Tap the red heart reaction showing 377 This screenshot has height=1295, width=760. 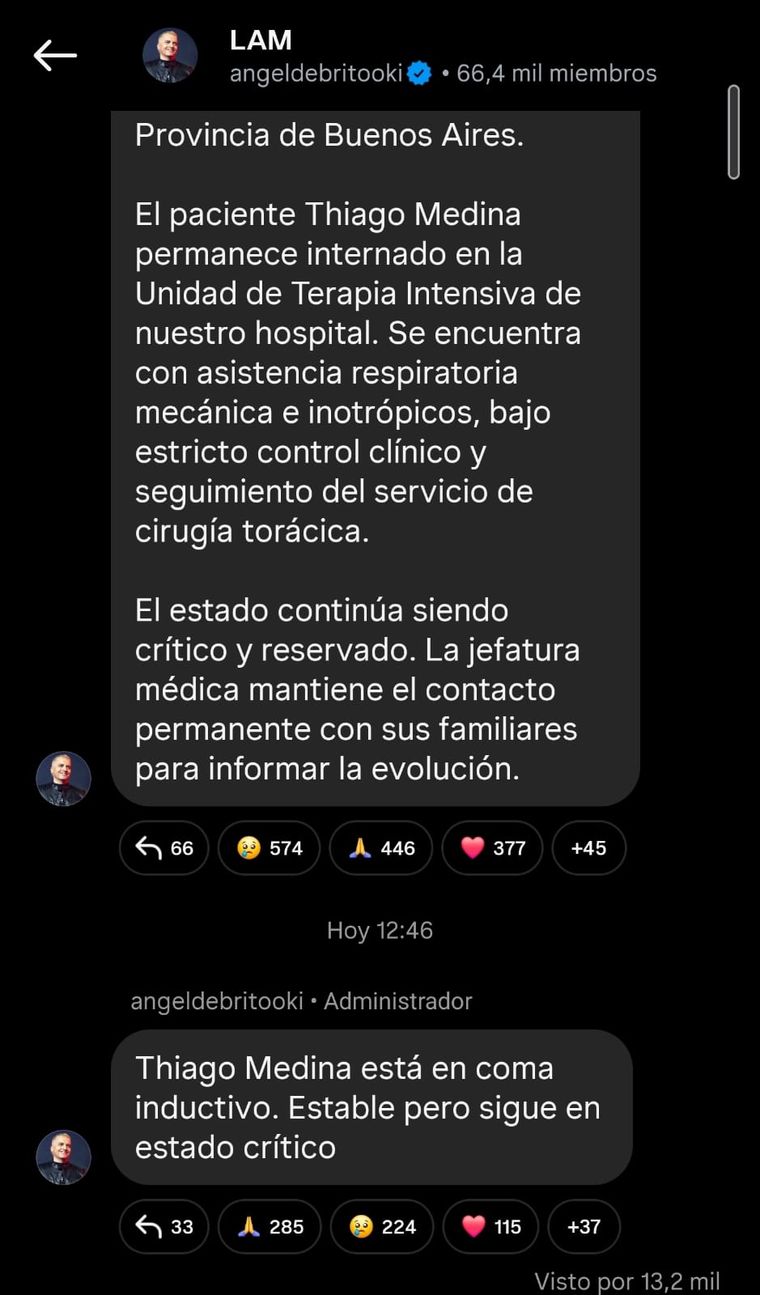[x=492, y=847]
